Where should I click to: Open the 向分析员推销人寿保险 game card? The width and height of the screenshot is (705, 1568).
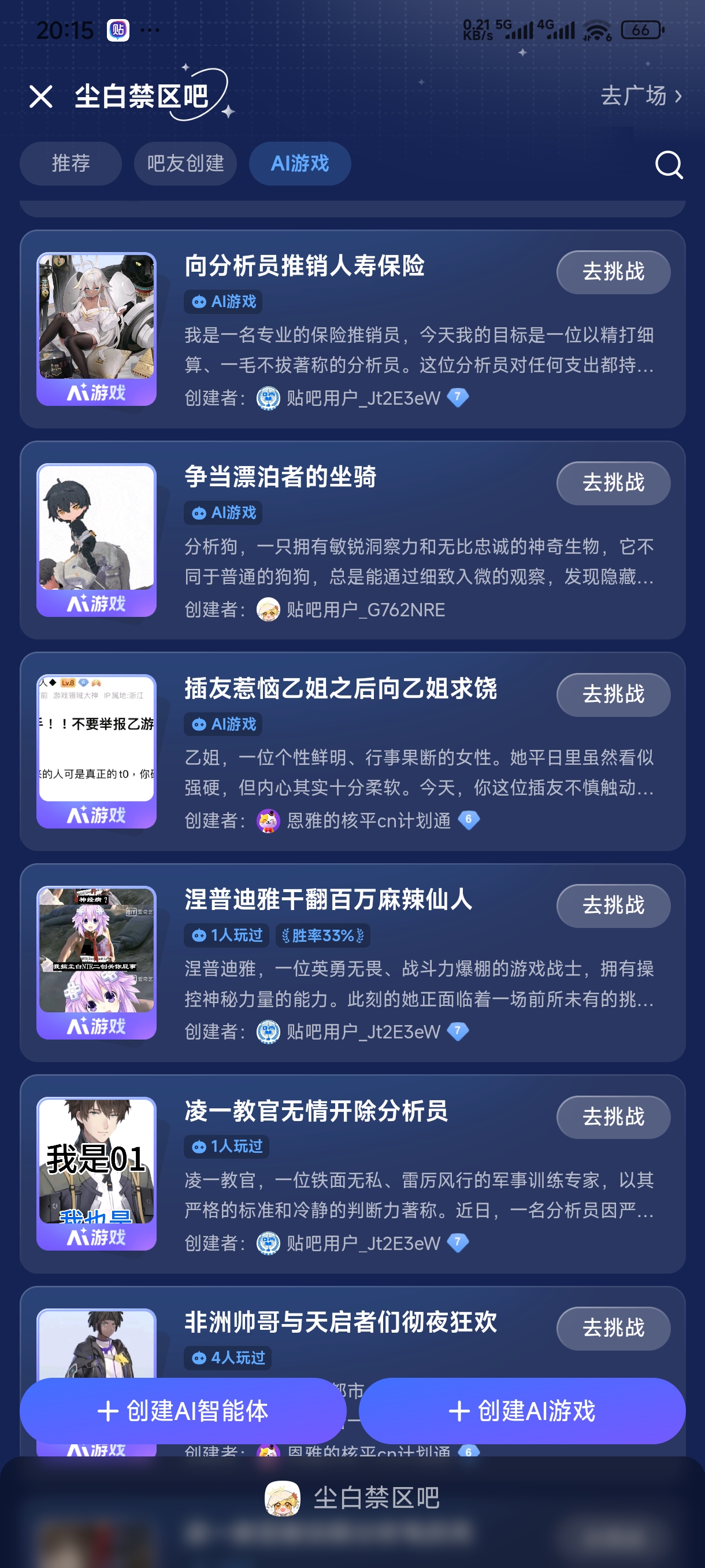click(x=353, y=329)
